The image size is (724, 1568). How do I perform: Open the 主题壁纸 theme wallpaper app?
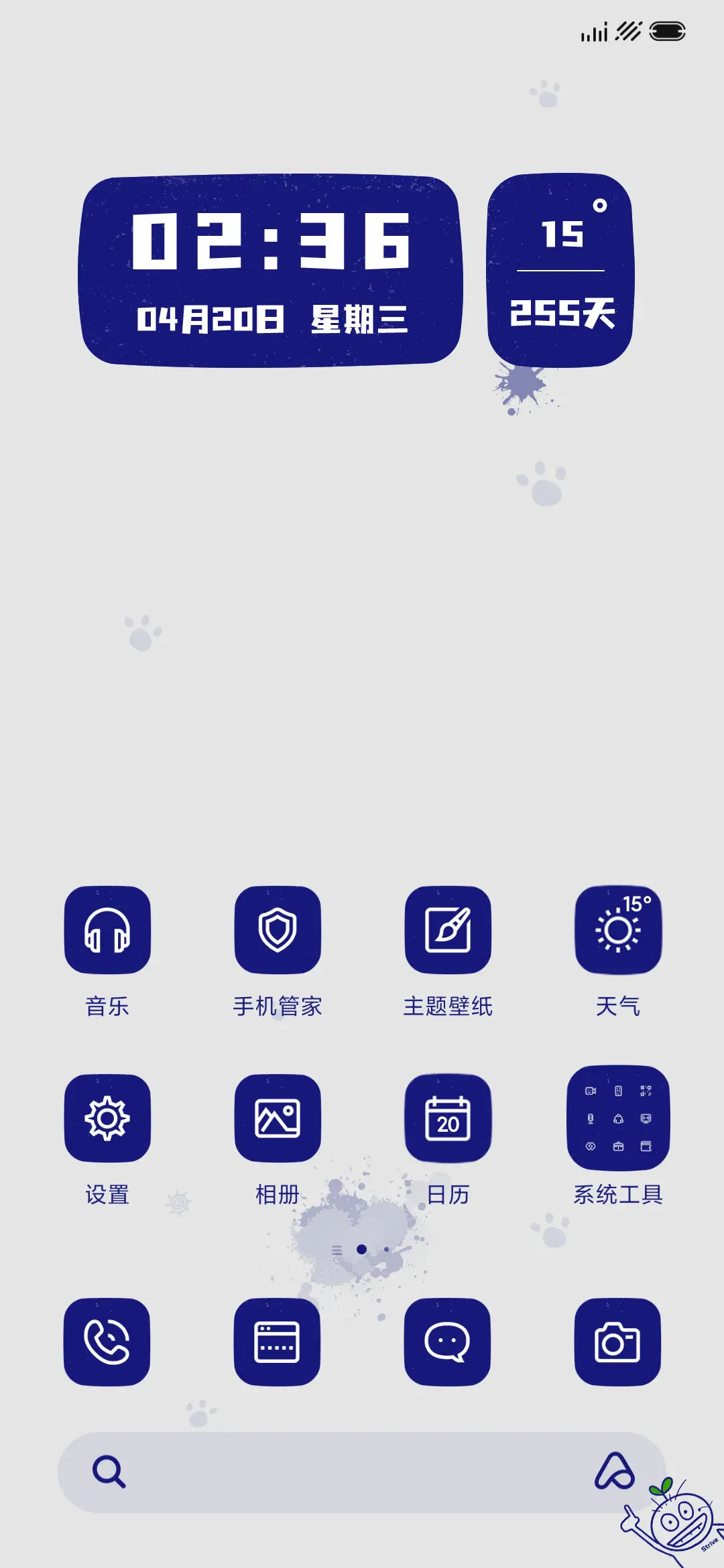click(x=448, y=931)
